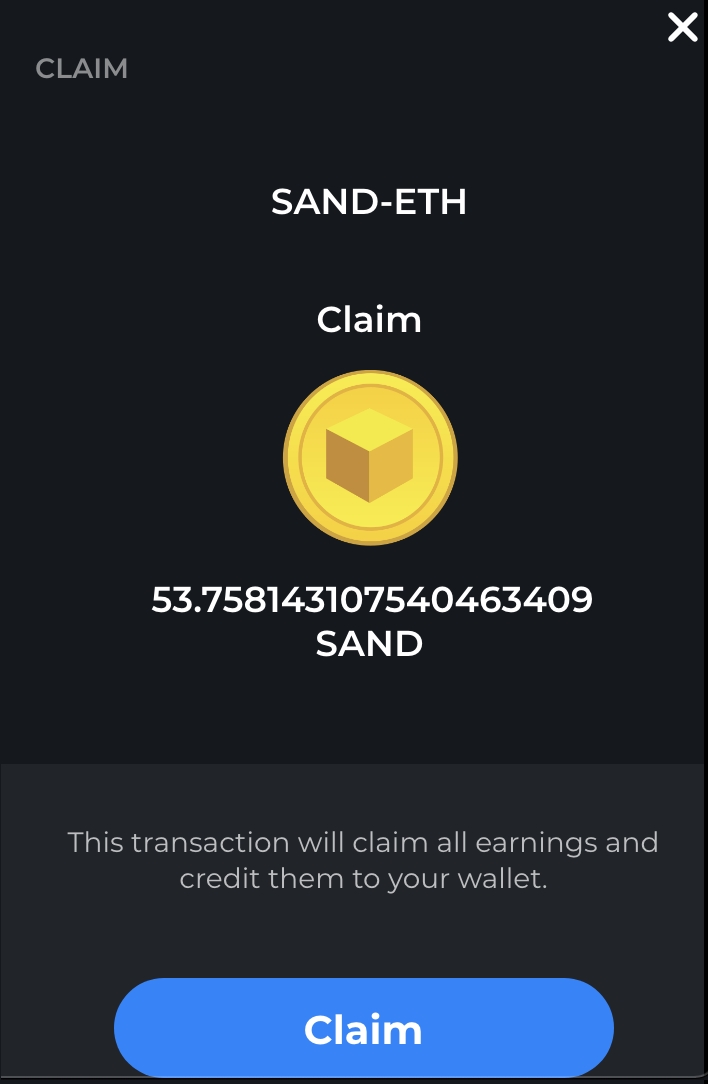The image size is (708, 1084).
Task: Tap the blue Claim button
Action: click(x=363, y=1028)
